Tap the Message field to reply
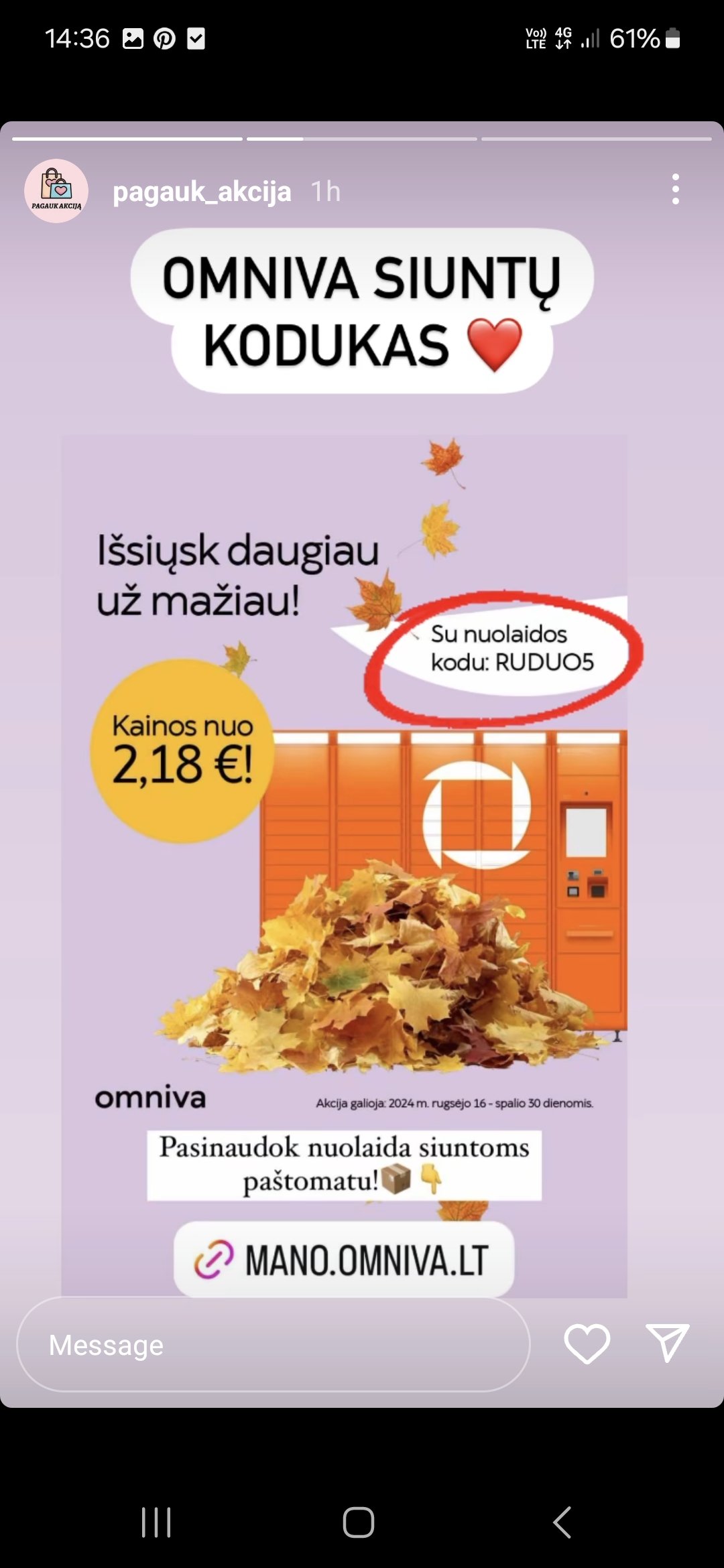 coord(274,1344)
